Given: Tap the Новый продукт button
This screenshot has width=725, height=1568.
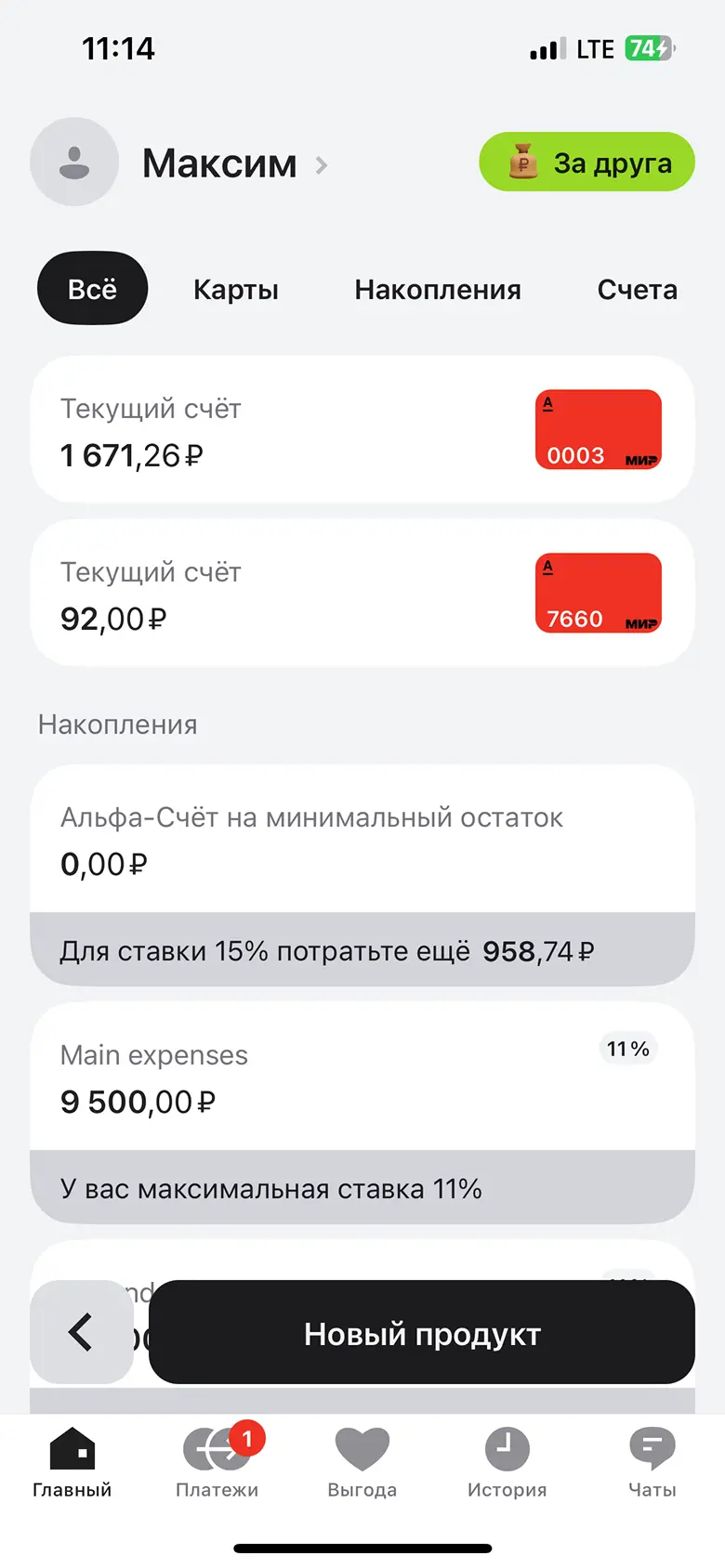Looking at the screenshot, I should pos(422,1334).
